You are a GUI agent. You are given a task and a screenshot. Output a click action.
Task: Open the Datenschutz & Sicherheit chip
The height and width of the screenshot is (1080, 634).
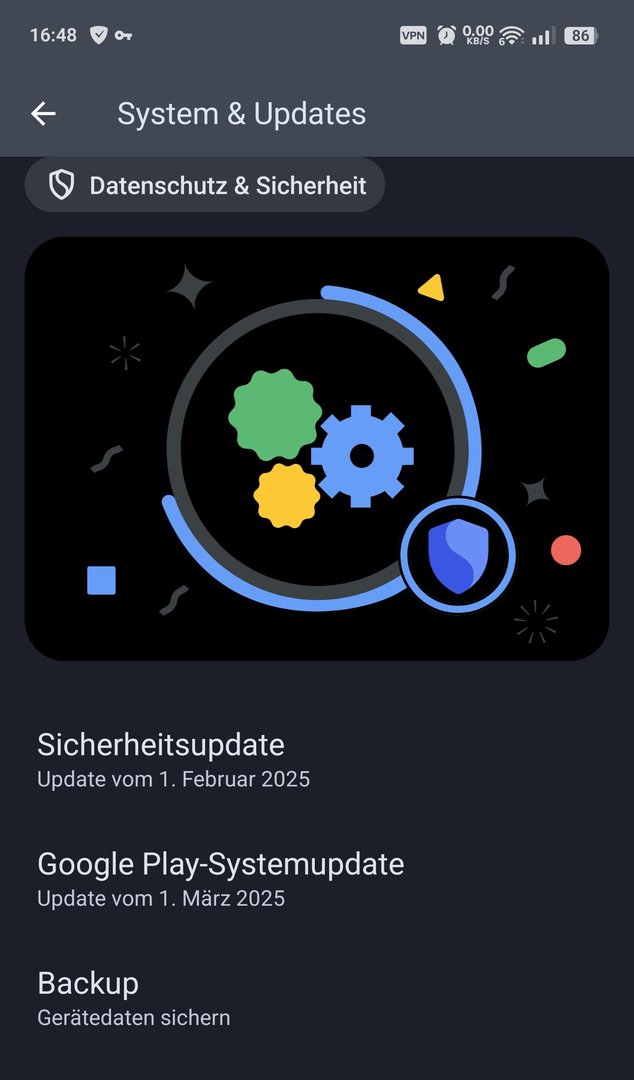coord(205,185)
